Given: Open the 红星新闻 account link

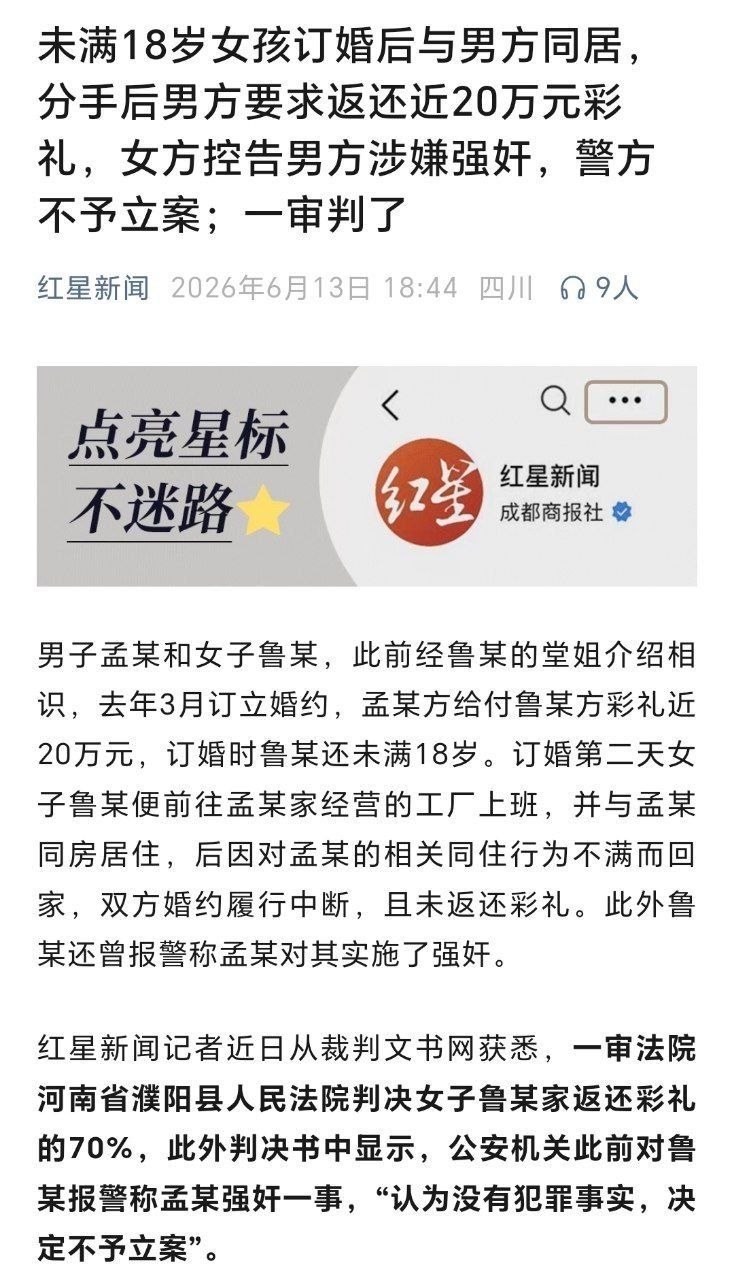Looking at the screenshot, I should [x=93, y=289].
